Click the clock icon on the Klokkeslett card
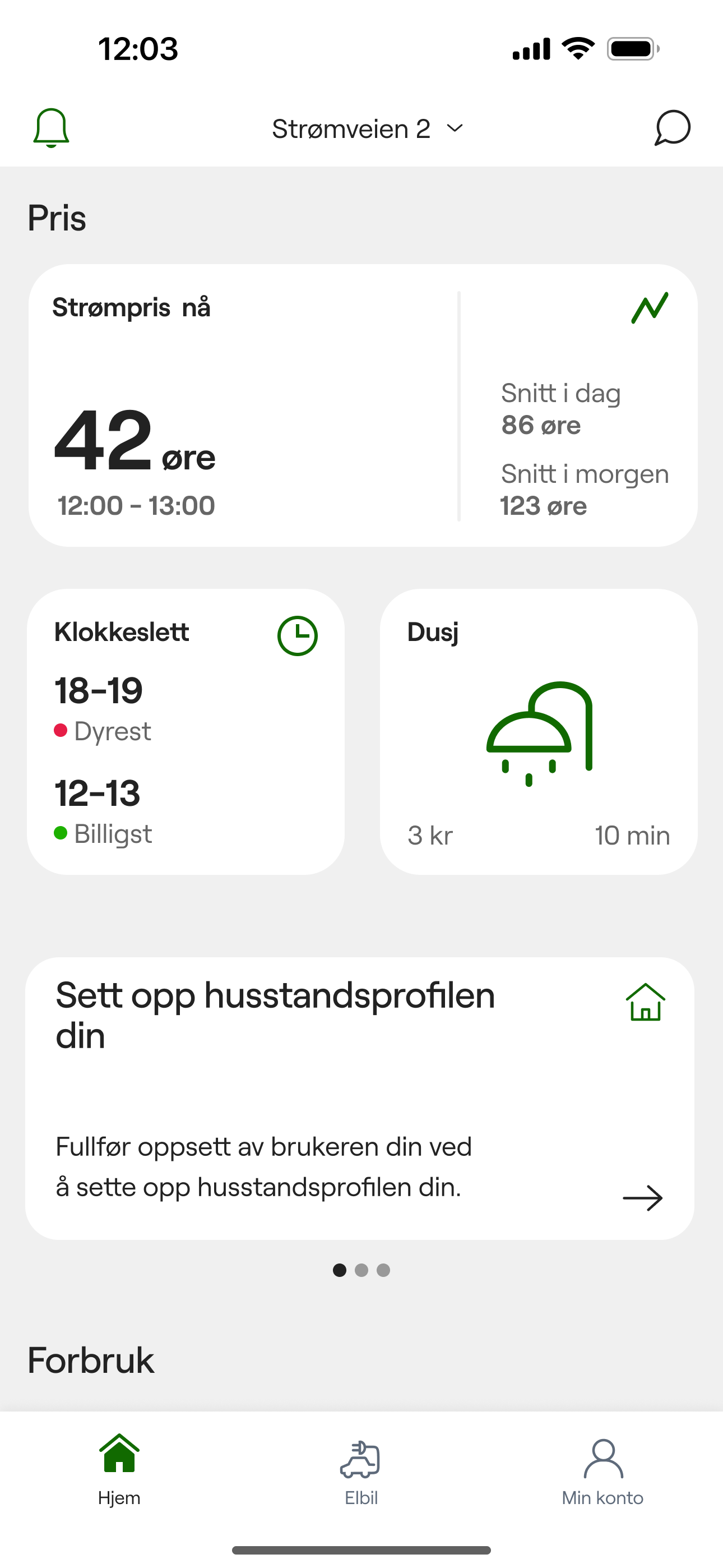This screenshot has width=723, height=1568. [297, 635]
